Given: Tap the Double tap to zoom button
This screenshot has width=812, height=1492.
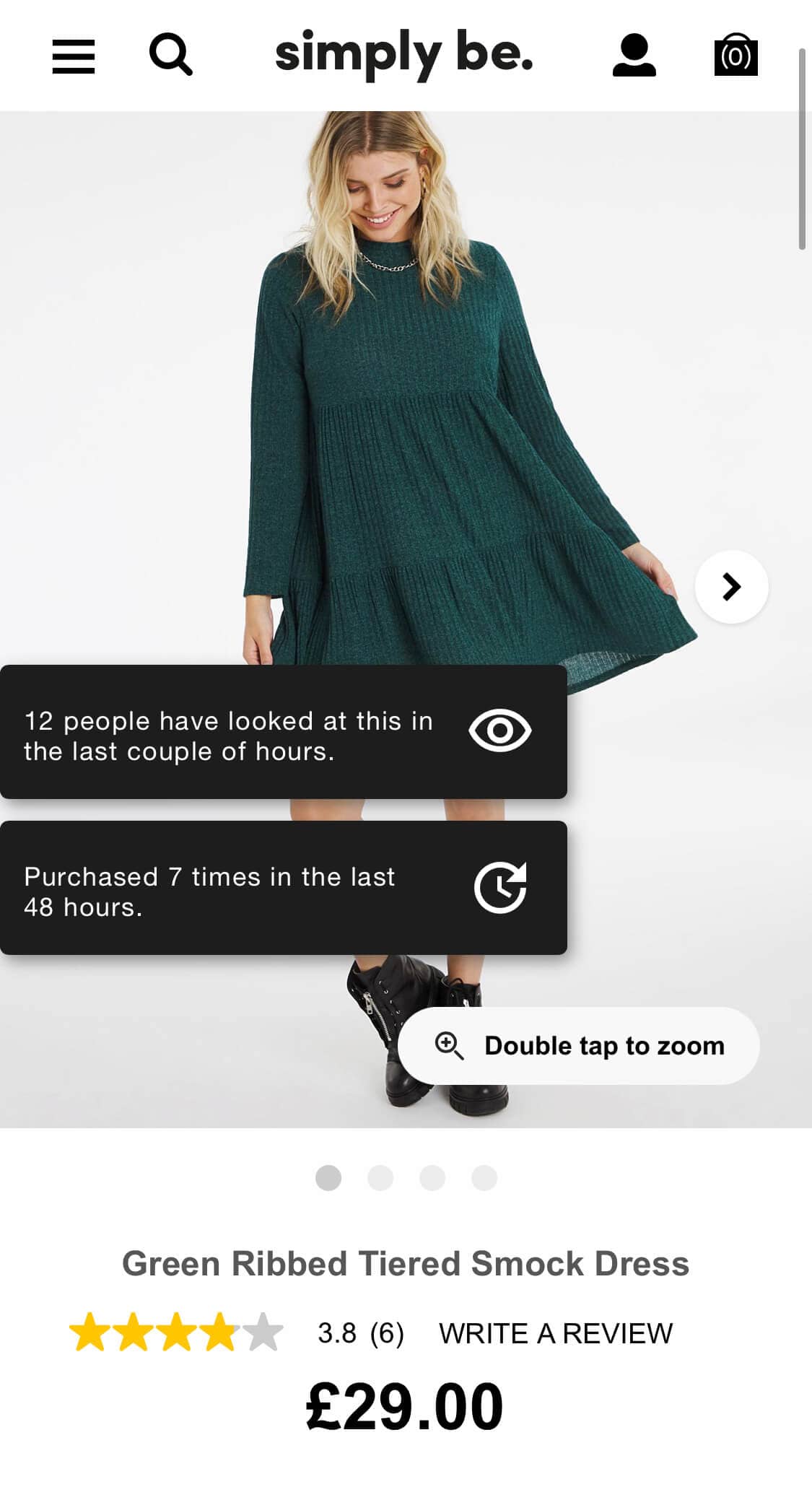Looking at the screenshot, I should [x=579, y=1045].
